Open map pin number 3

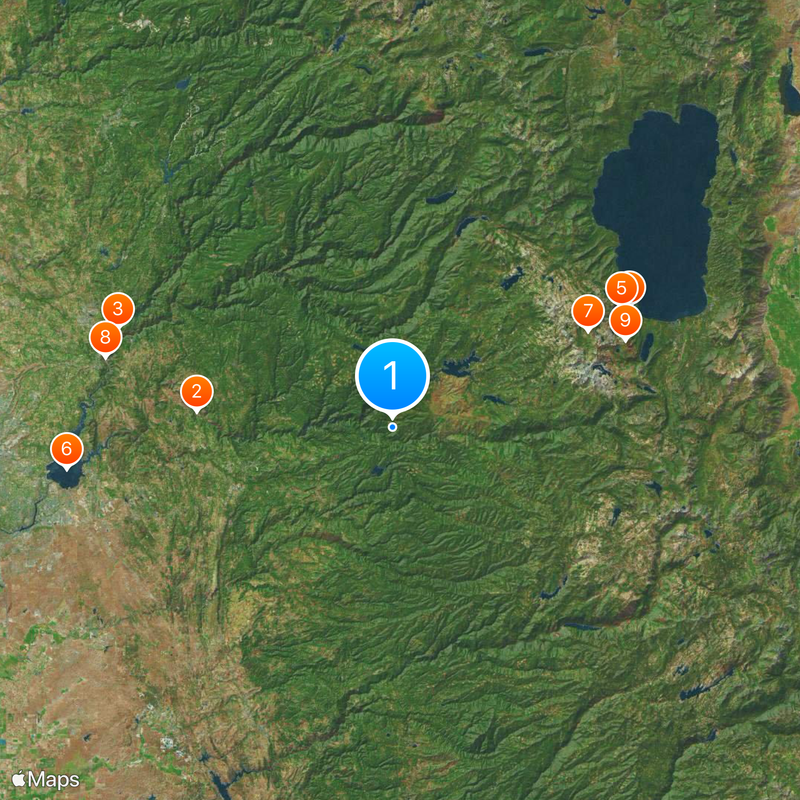click(118, 309)
